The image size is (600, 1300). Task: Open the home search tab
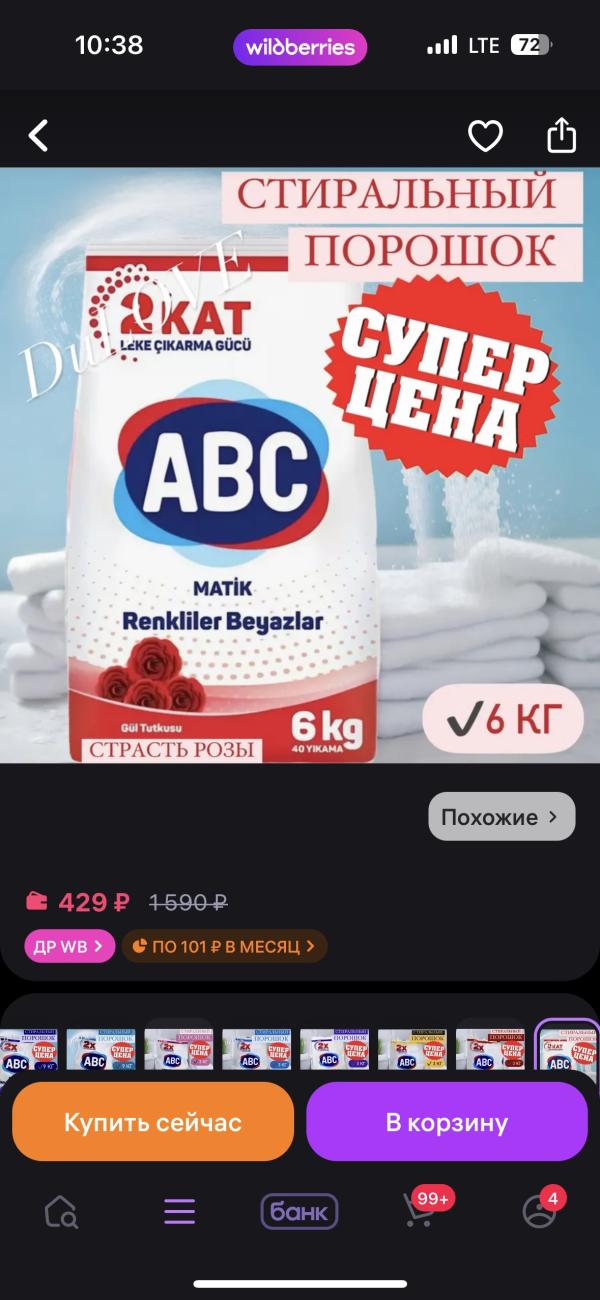61,1212
